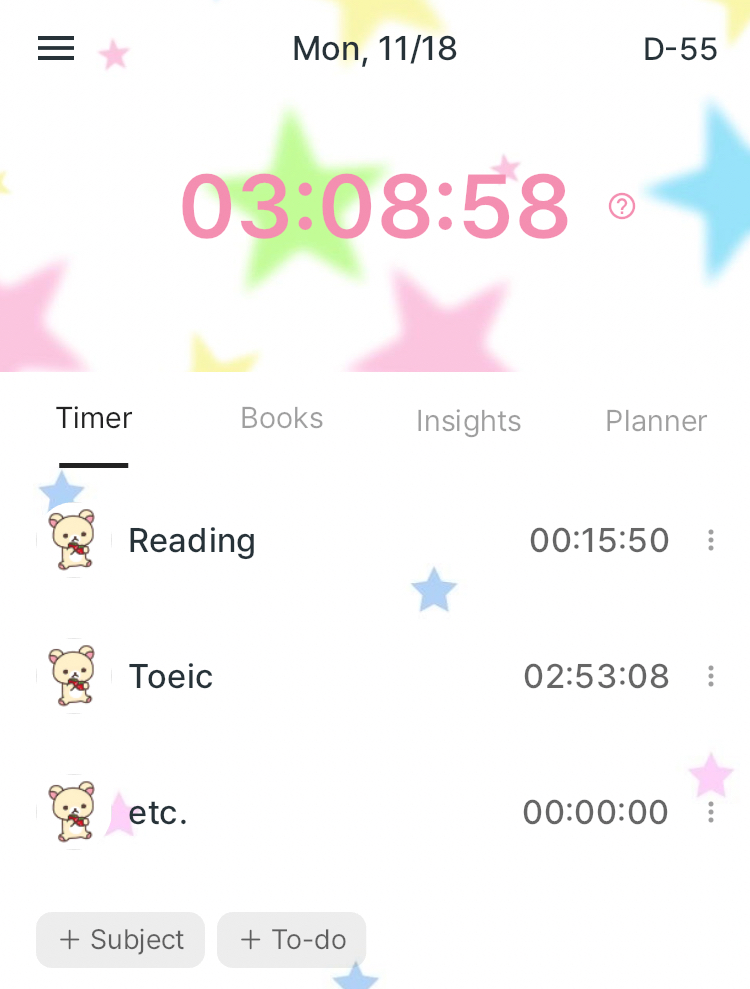This screenshot has height=989, width=750.
Task: Start the etc. subject timer
Action: click(73, 812)
